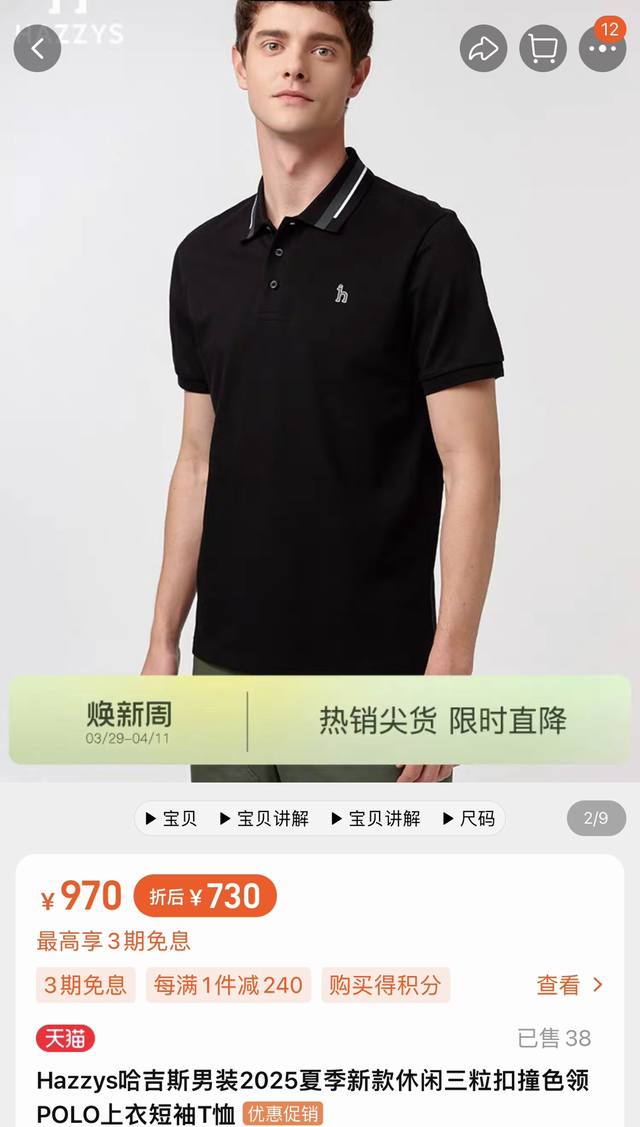Open the three-dot overflow menu

603,48
